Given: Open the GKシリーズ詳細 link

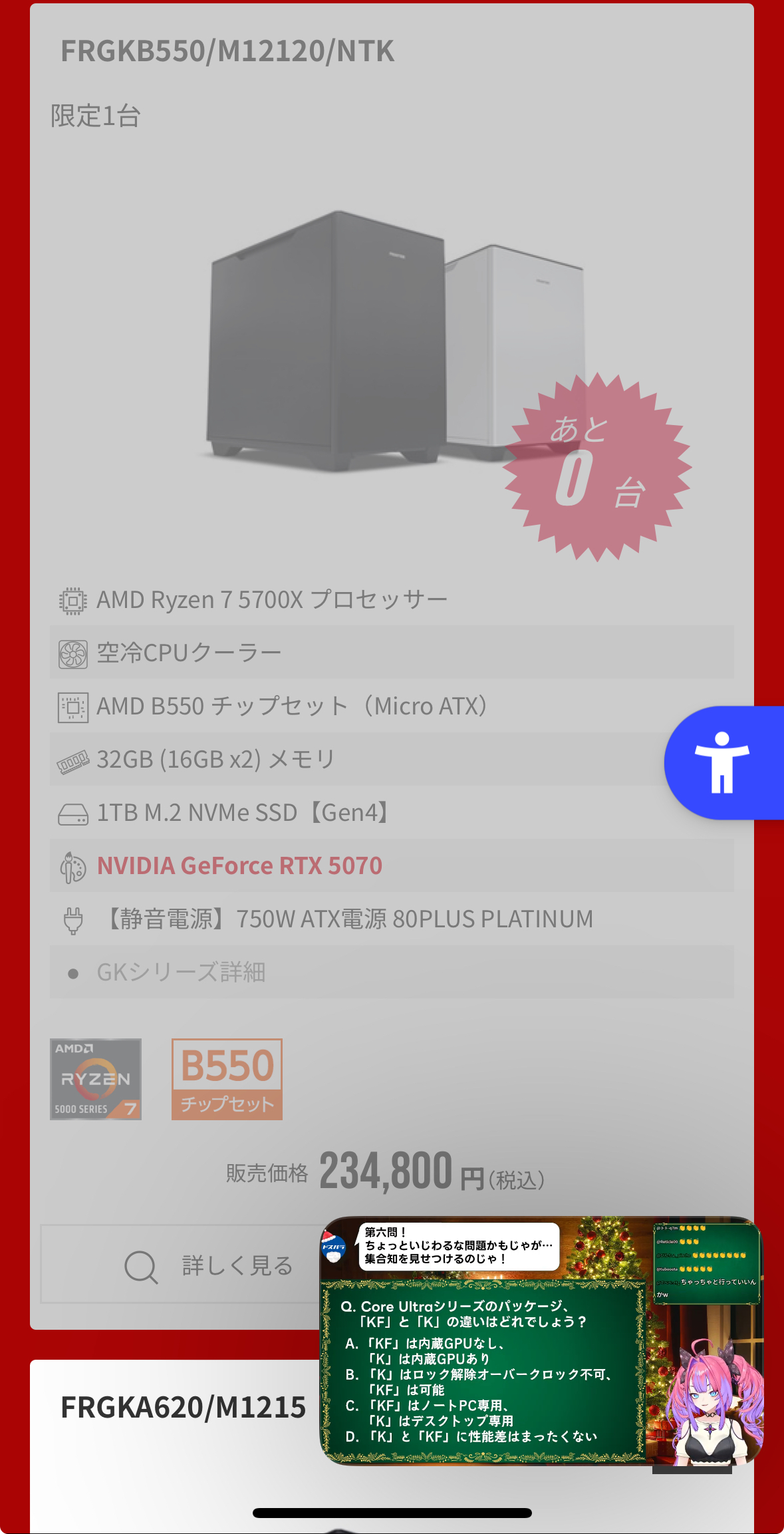Looking at the screenshot, I should (181, 973).
